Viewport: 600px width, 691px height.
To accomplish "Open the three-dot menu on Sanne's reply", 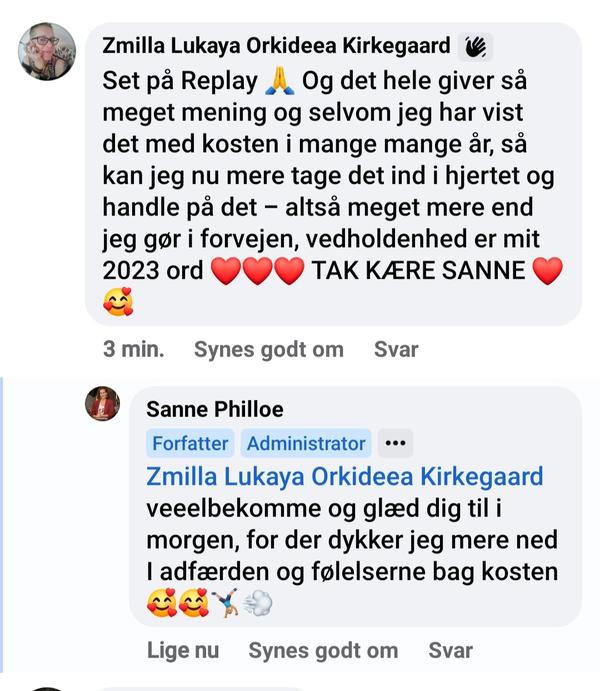I will click(396, 443).
